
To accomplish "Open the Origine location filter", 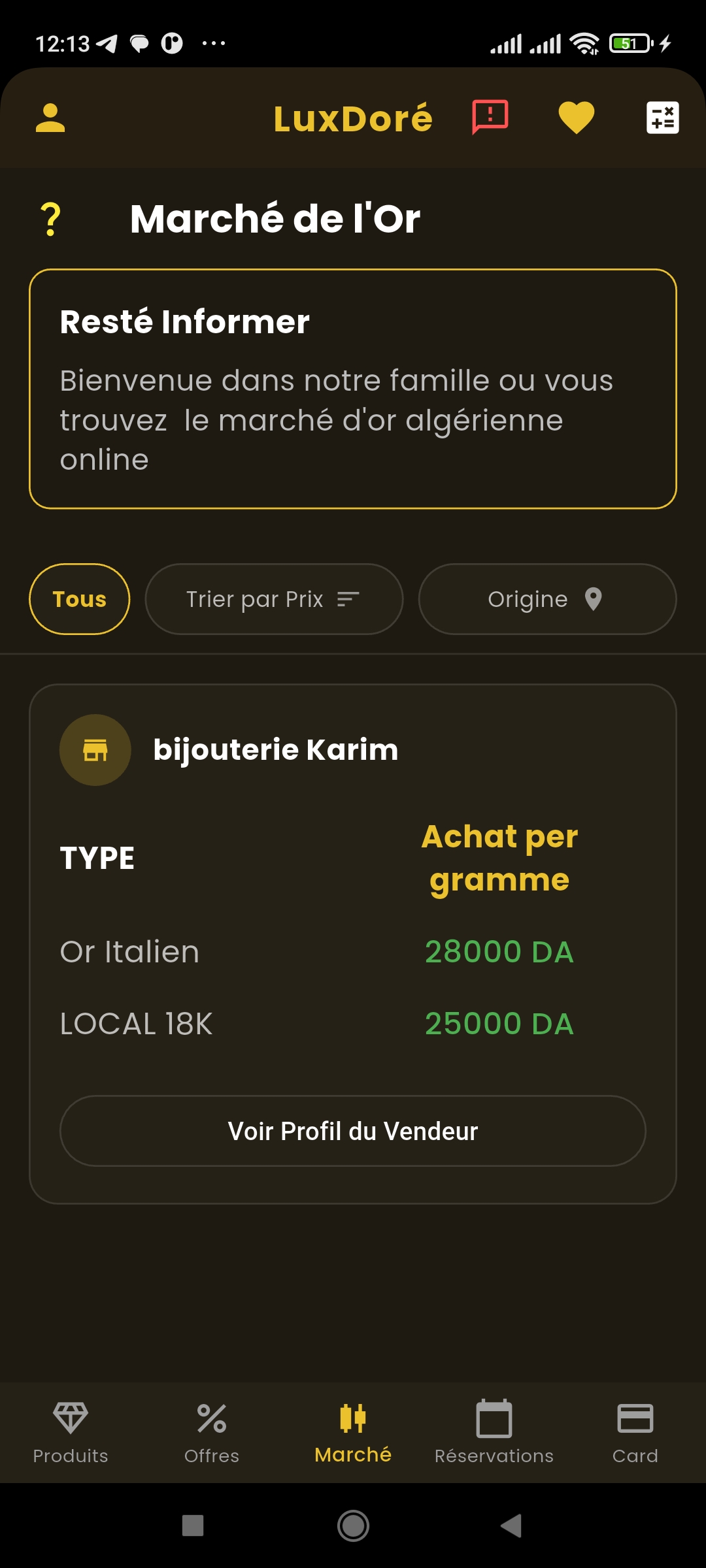I will [x=546, y=599].
